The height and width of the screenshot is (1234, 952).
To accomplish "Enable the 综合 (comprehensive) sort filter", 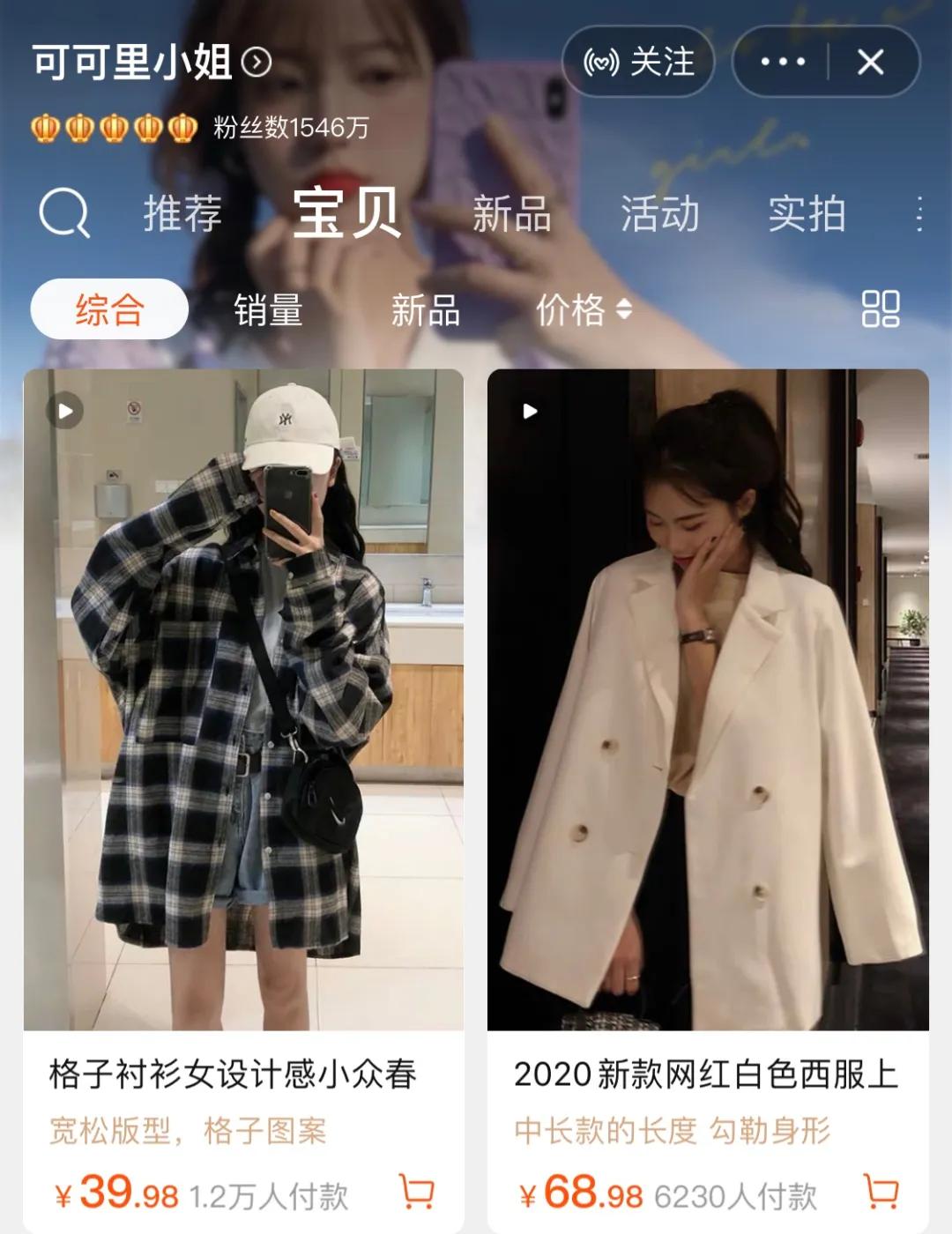I will tap(108, 308).
